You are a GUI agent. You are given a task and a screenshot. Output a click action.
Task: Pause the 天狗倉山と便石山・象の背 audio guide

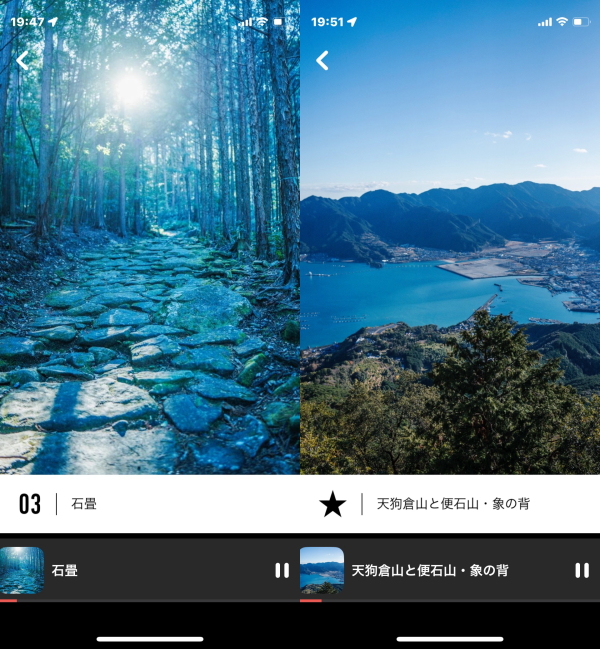click(581, 570)
